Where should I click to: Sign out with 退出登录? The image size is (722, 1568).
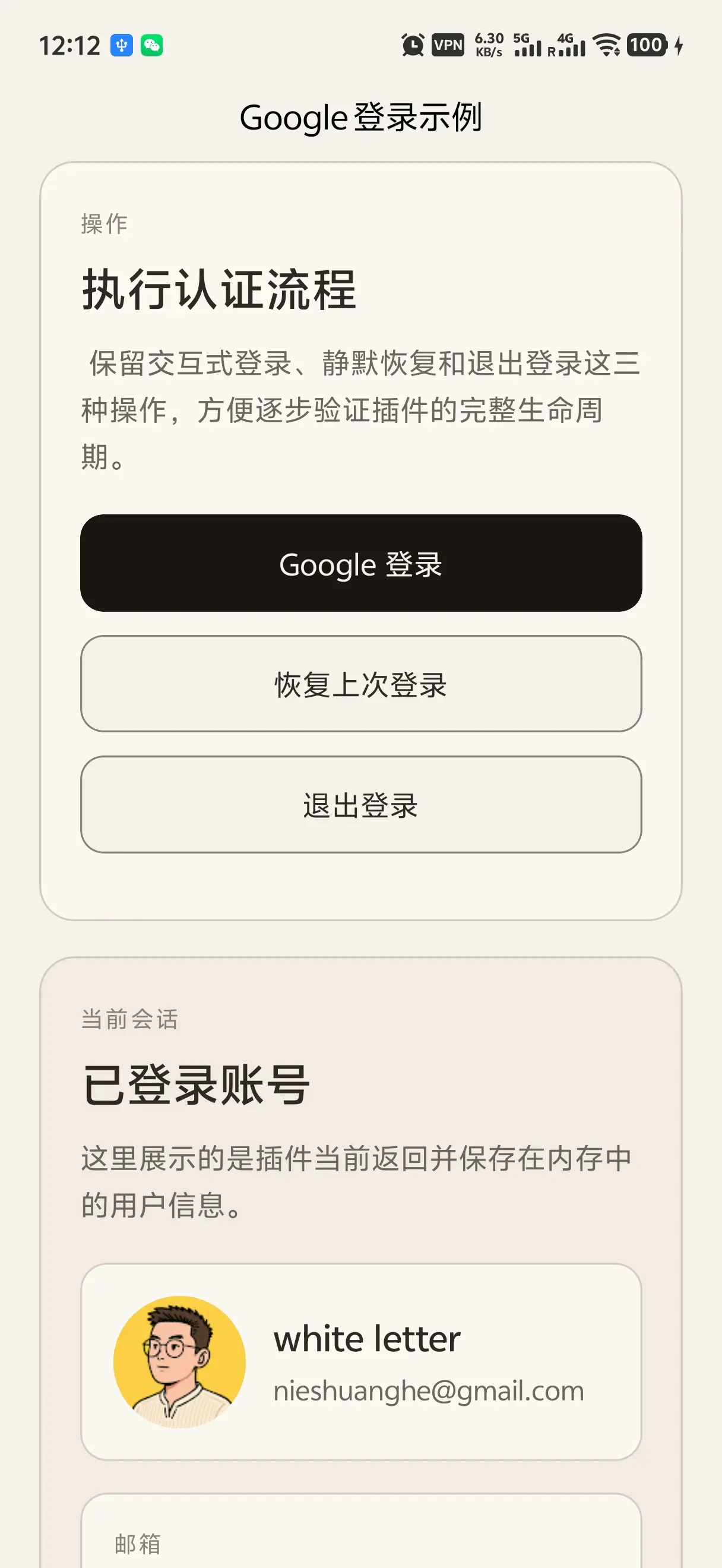click(x=360, y=804)
